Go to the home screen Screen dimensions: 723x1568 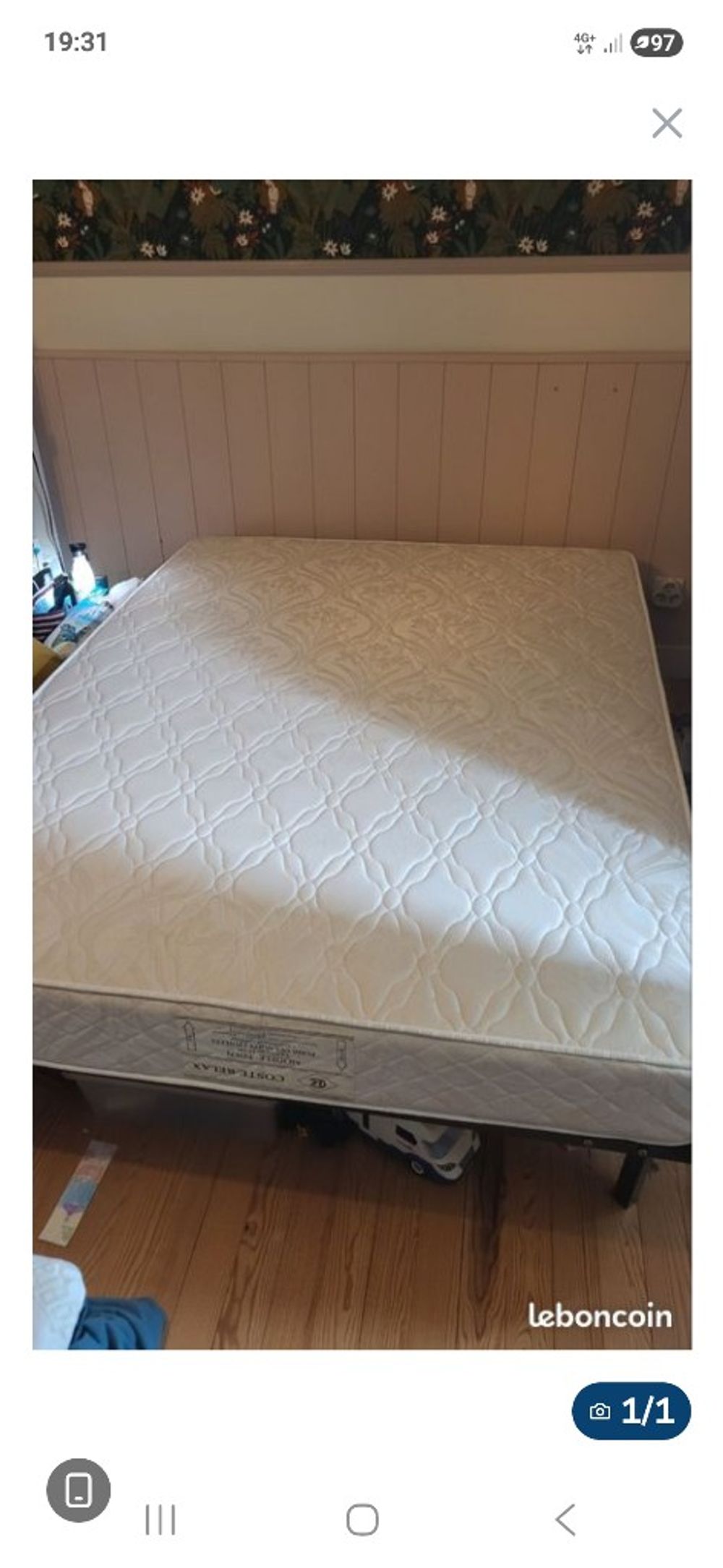(x=362, y=1520)
